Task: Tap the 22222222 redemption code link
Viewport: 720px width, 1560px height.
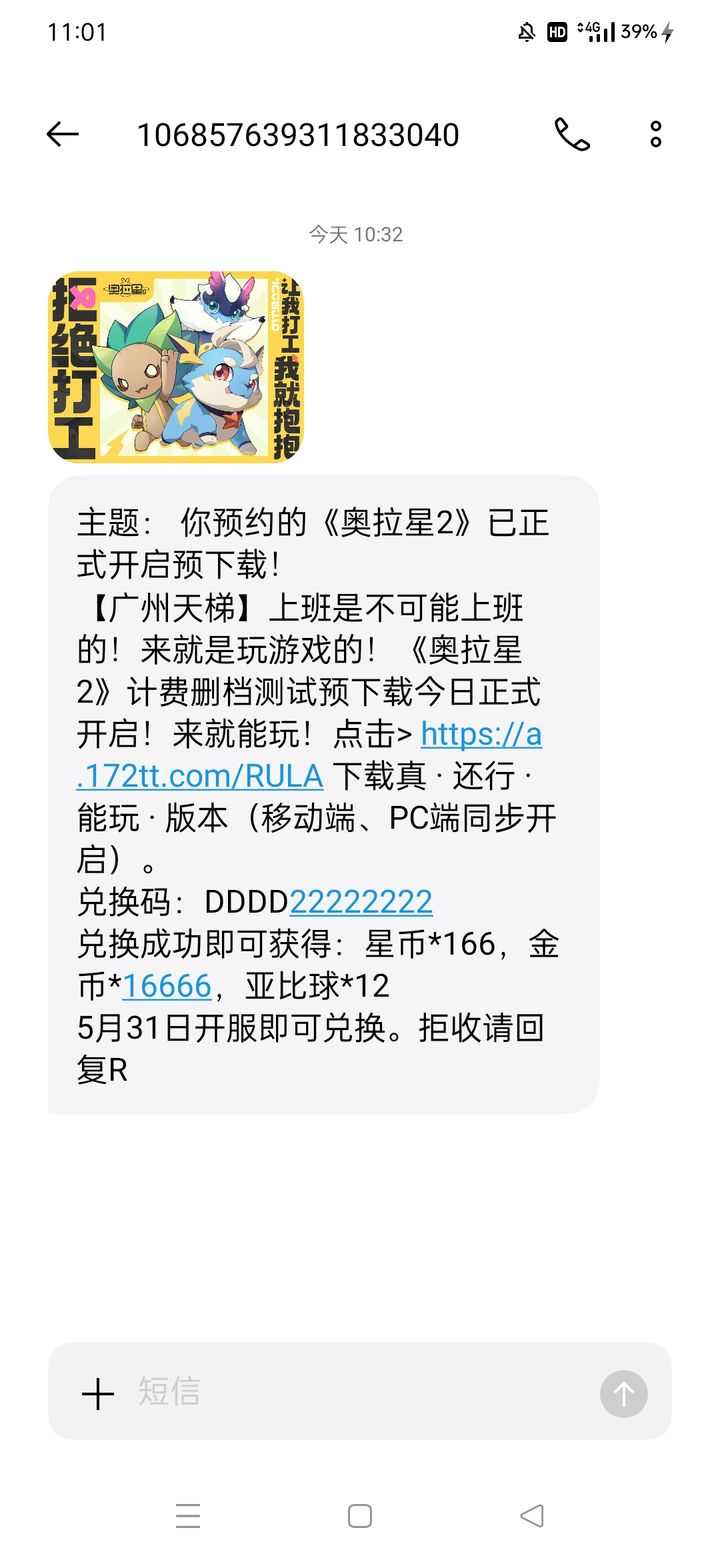Action: click(361, 902)
